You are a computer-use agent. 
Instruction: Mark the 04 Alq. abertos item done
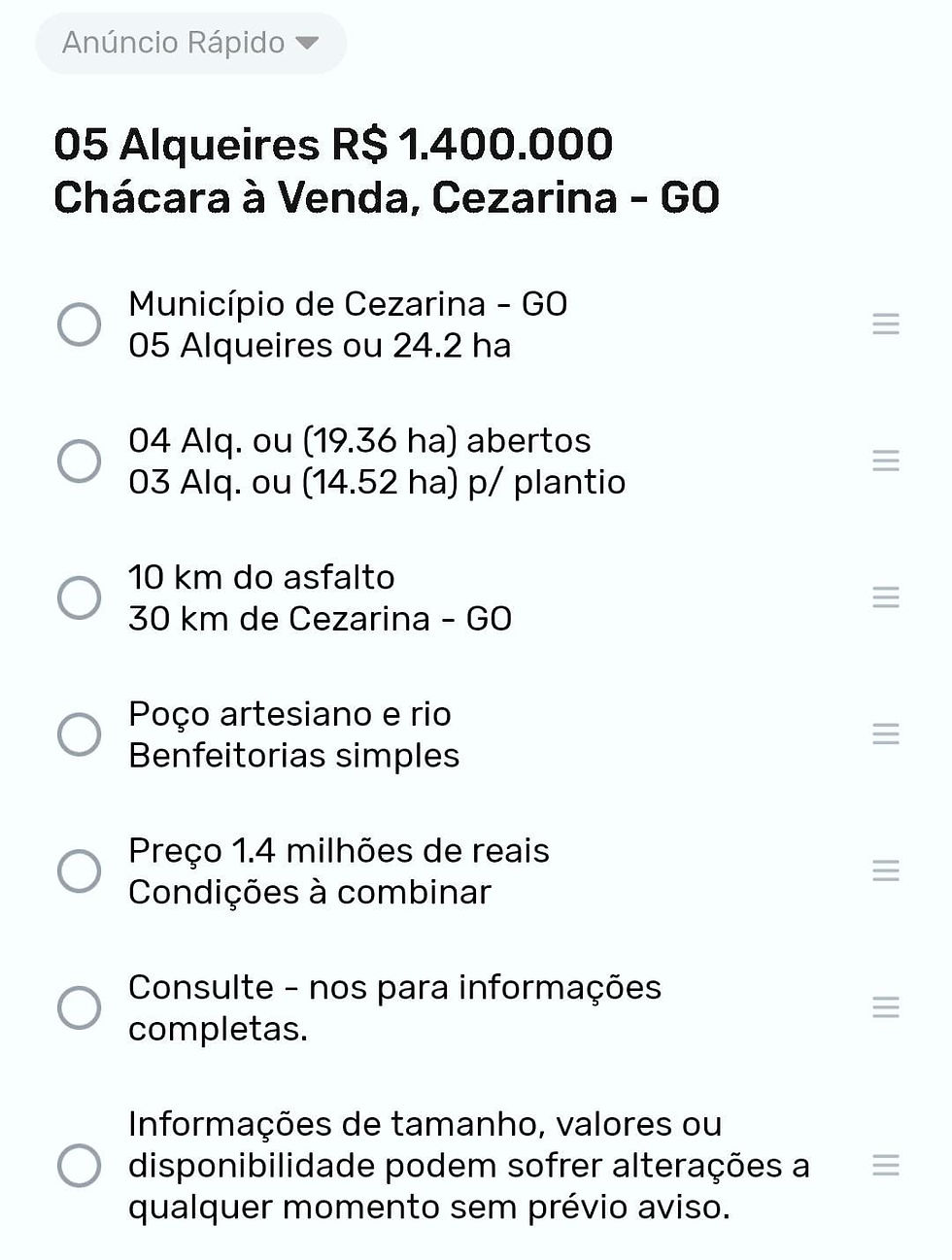click(79, 460)
